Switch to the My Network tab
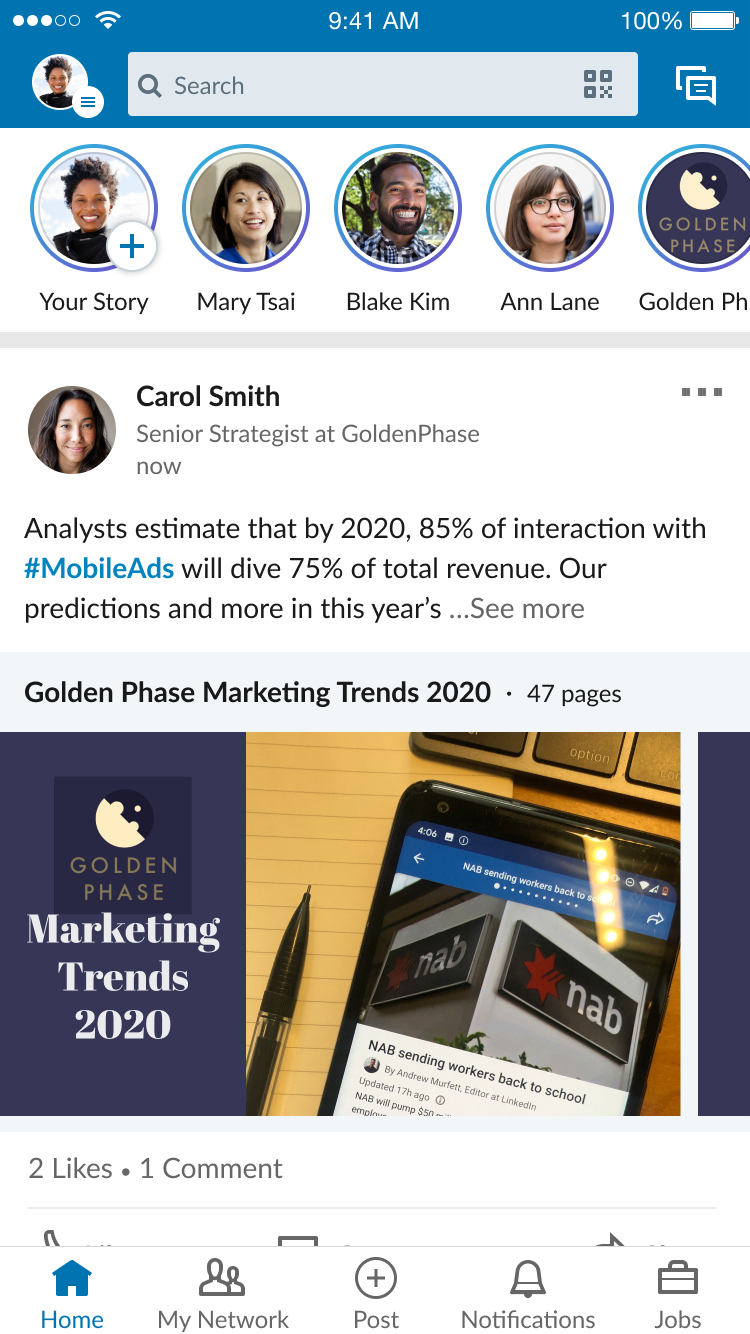 coord(223,1292)
